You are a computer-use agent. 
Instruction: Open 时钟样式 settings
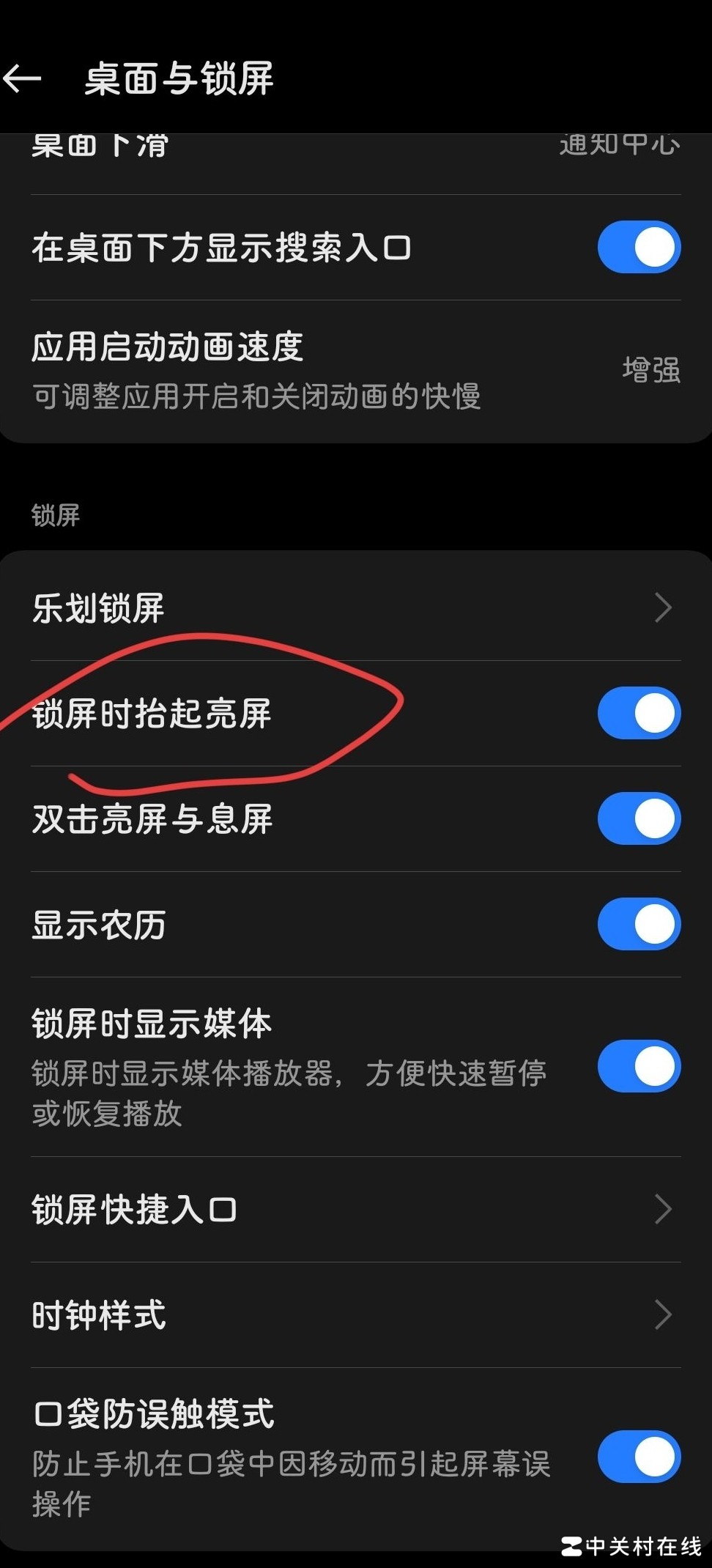(356, 1315)
